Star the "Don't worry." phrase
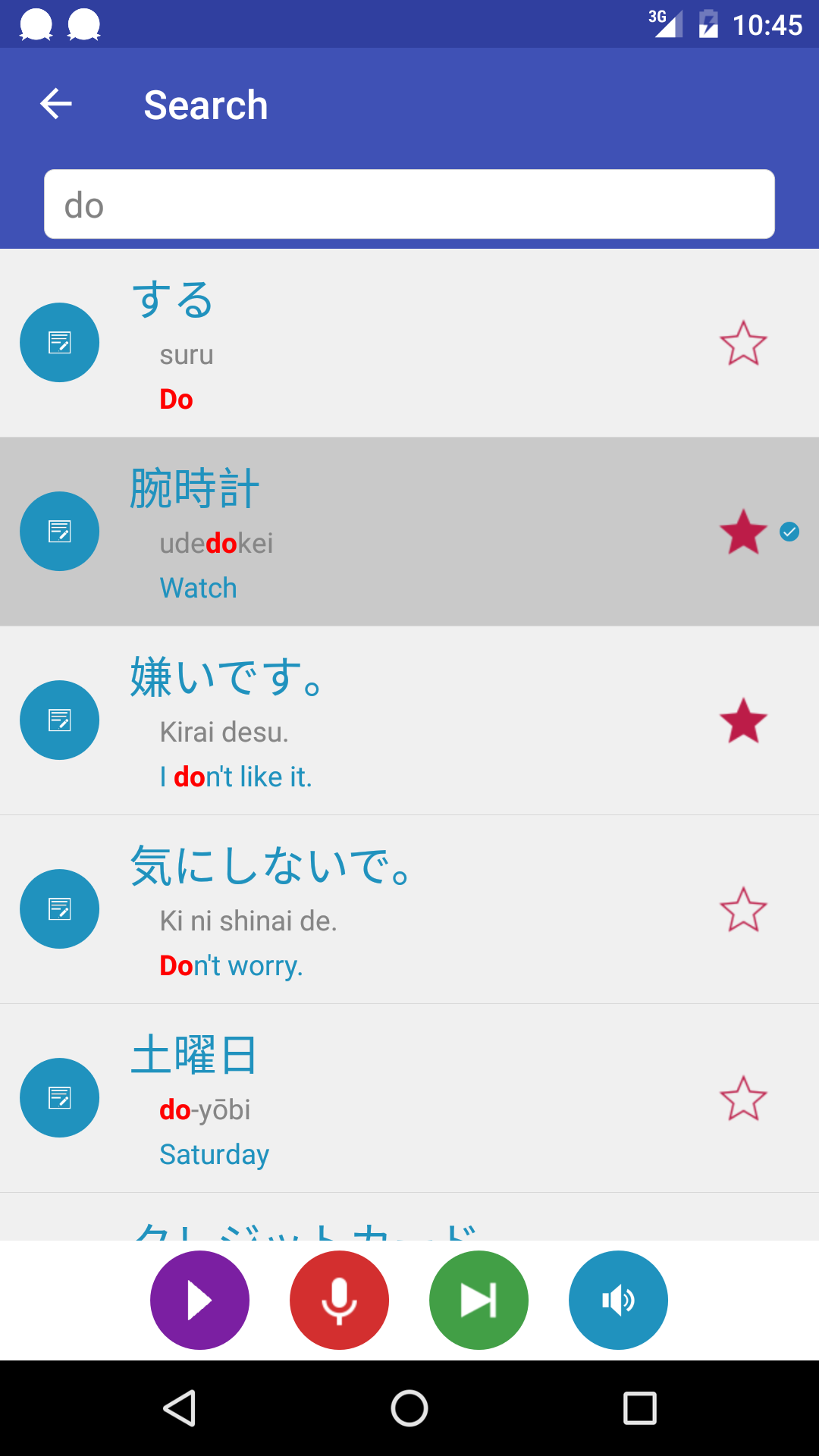 click(x=743, y=909)
